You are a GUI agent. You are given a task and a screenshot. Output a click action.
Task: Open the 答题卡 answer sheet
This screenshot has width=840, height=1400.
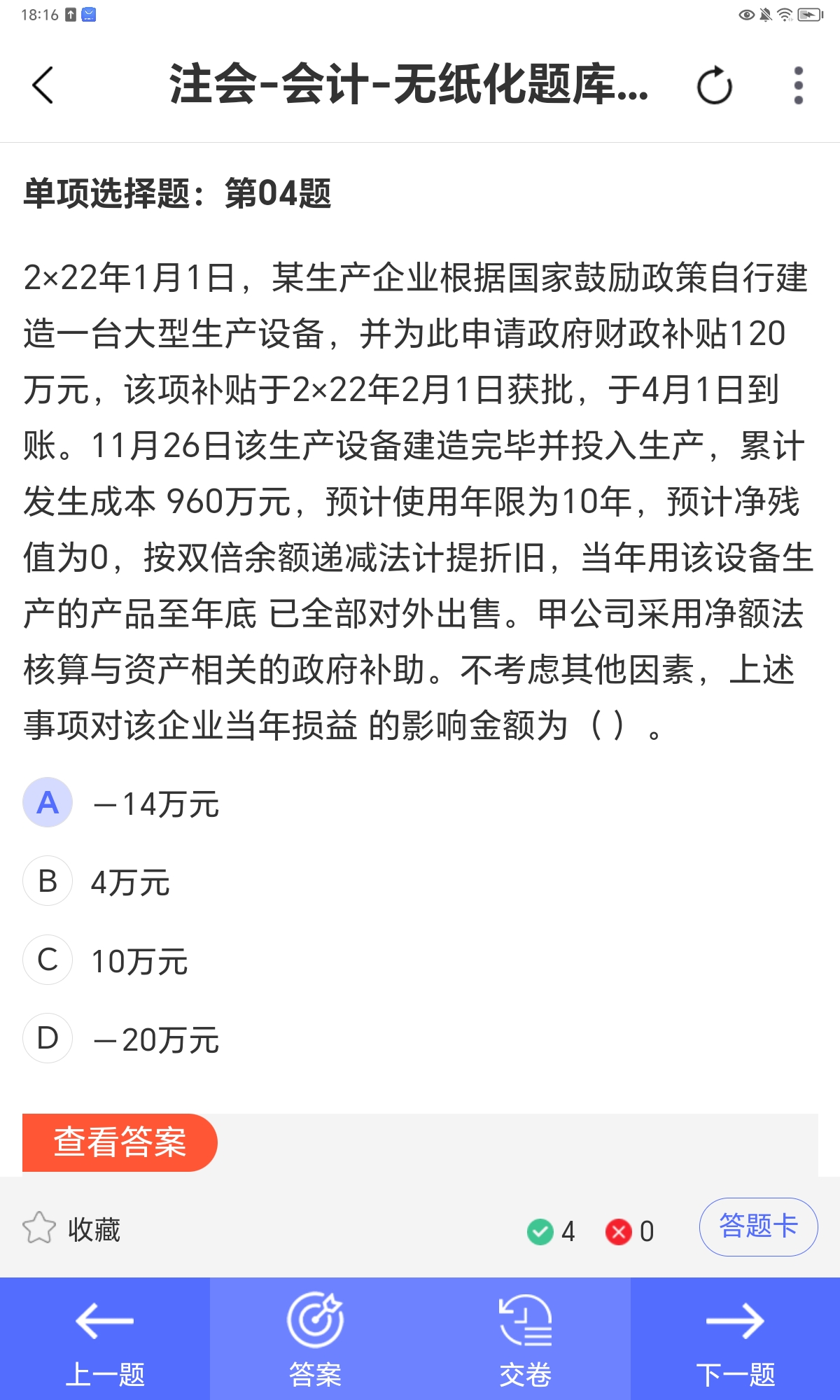(758, 1226)
